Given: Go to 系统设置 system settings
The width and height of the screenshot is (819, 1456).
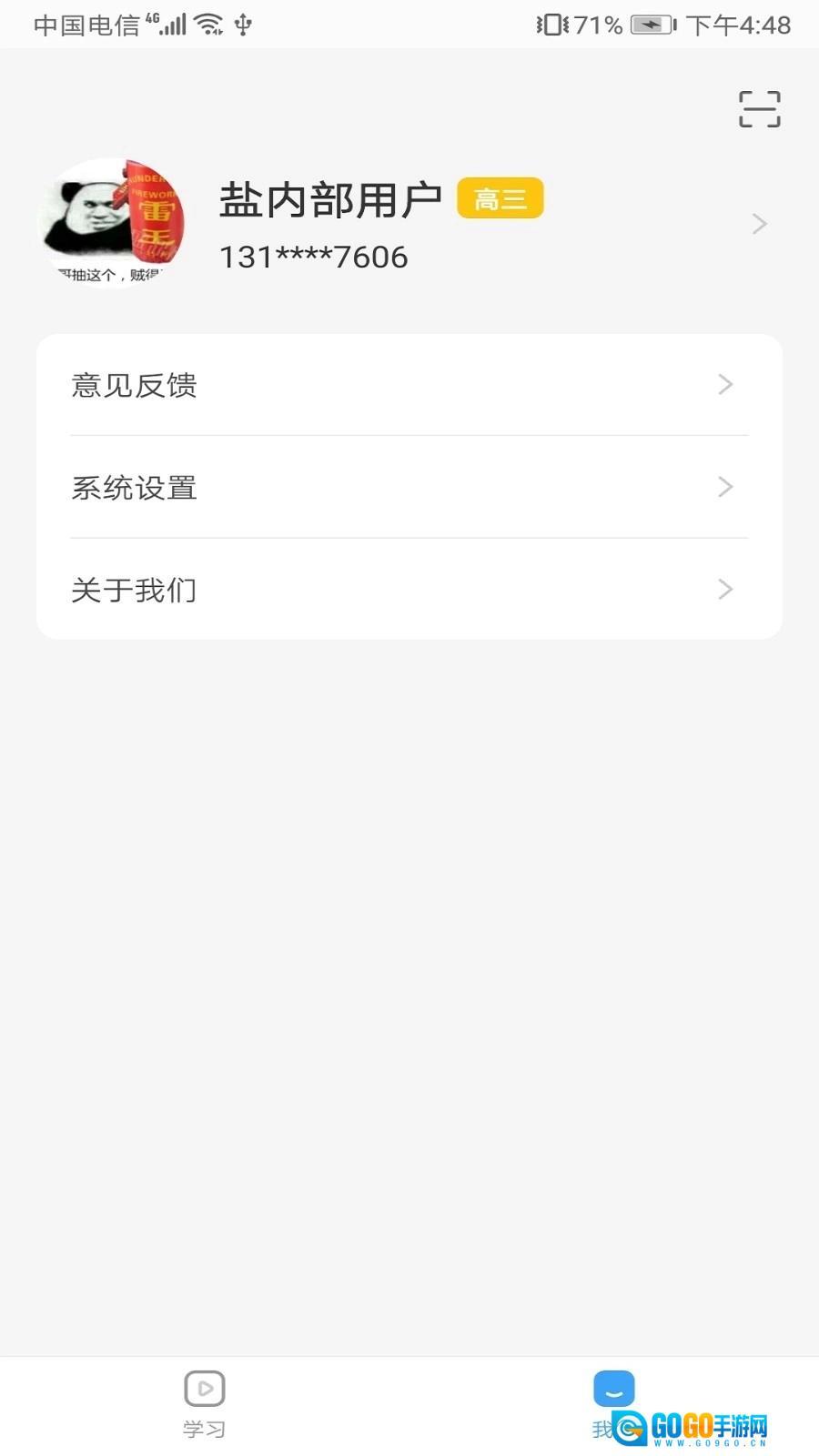Looking at the screenshot, I should point(409,488).
